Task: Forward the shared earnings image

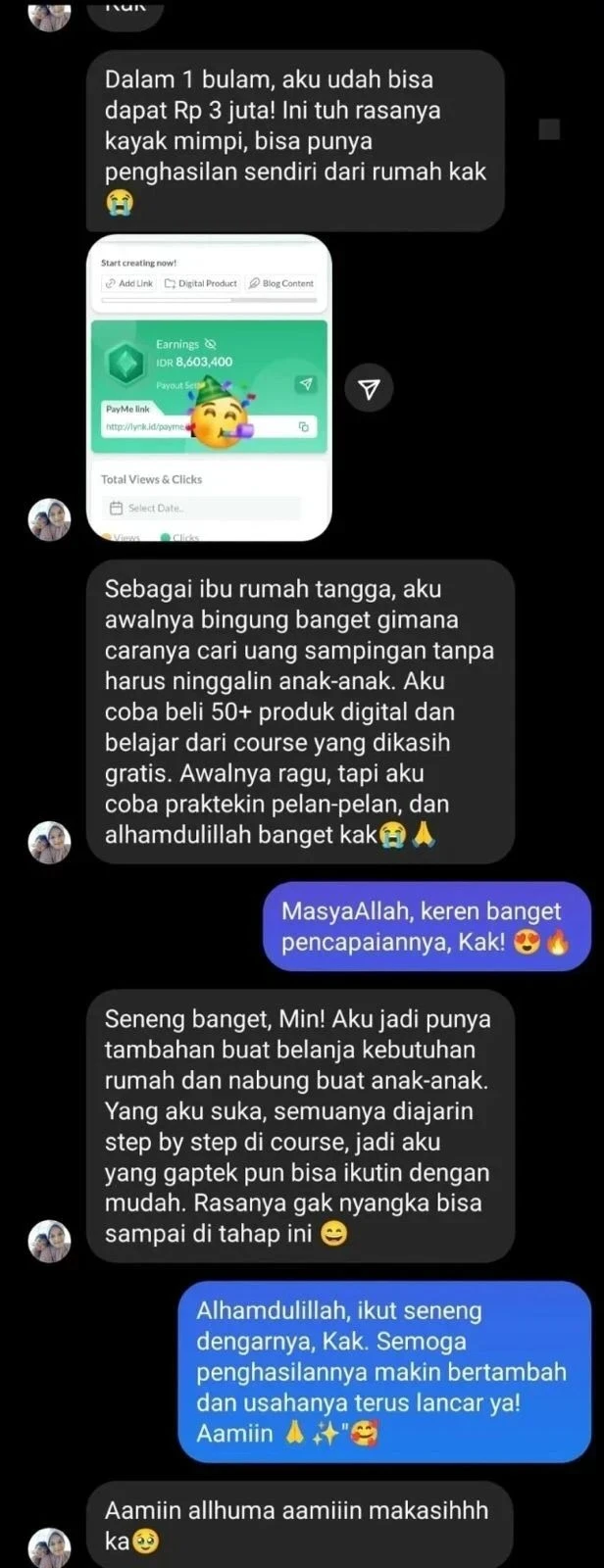Action: coord(369,389)
